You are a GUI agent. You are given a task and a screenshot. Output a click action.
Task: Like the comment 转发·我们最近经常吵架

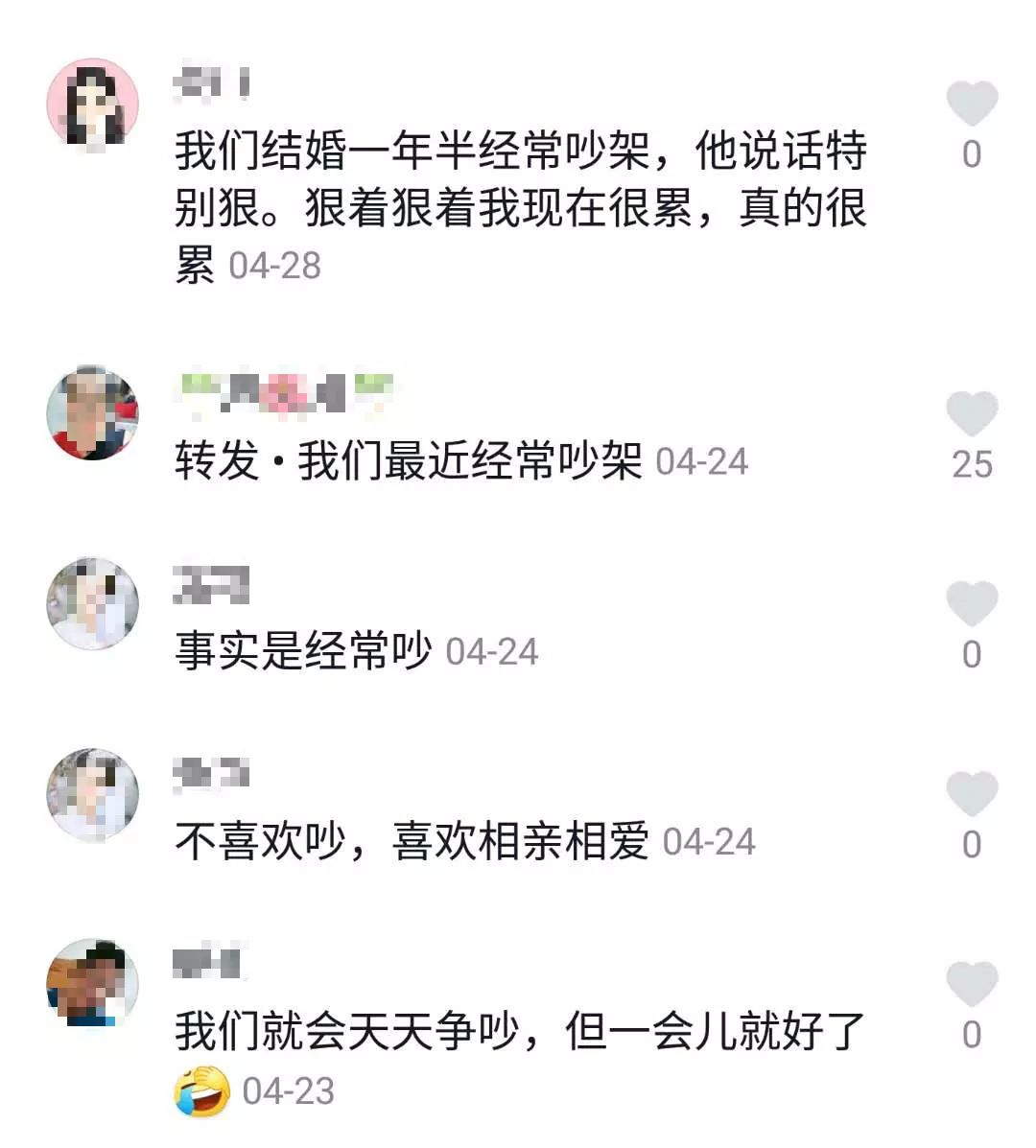tap(972, 414)
